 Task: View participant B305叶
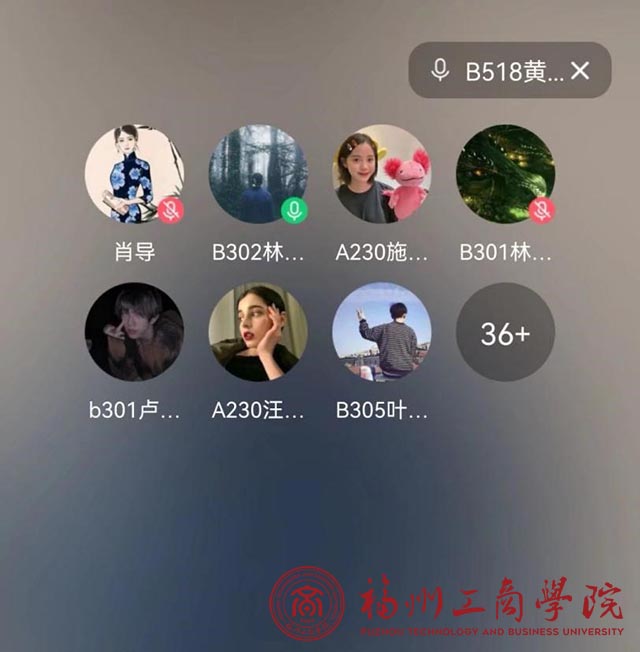click(x=382, y=332)
